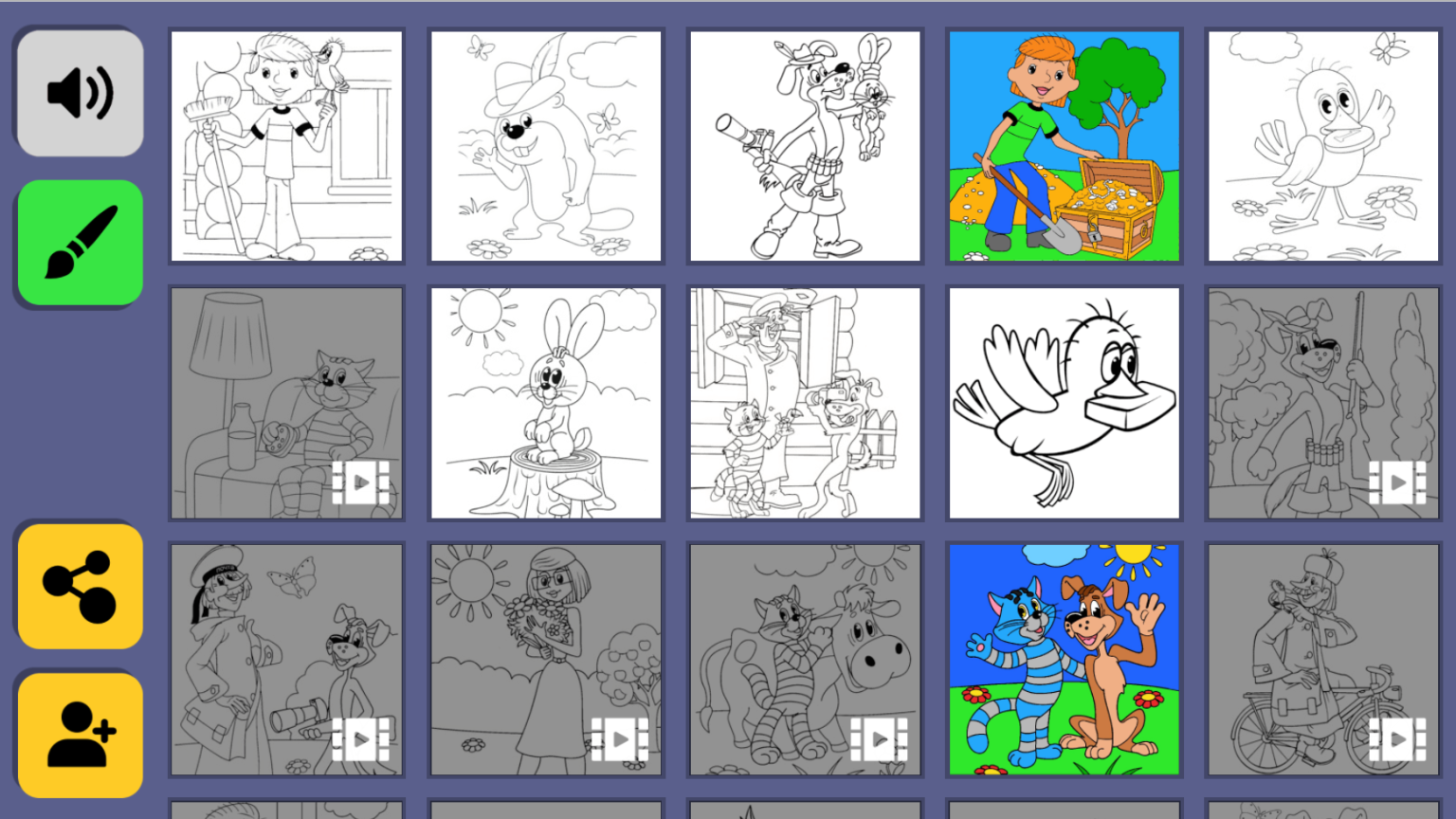
Task: Invite a friend with the add-person button
Action: tap(81, 735)
